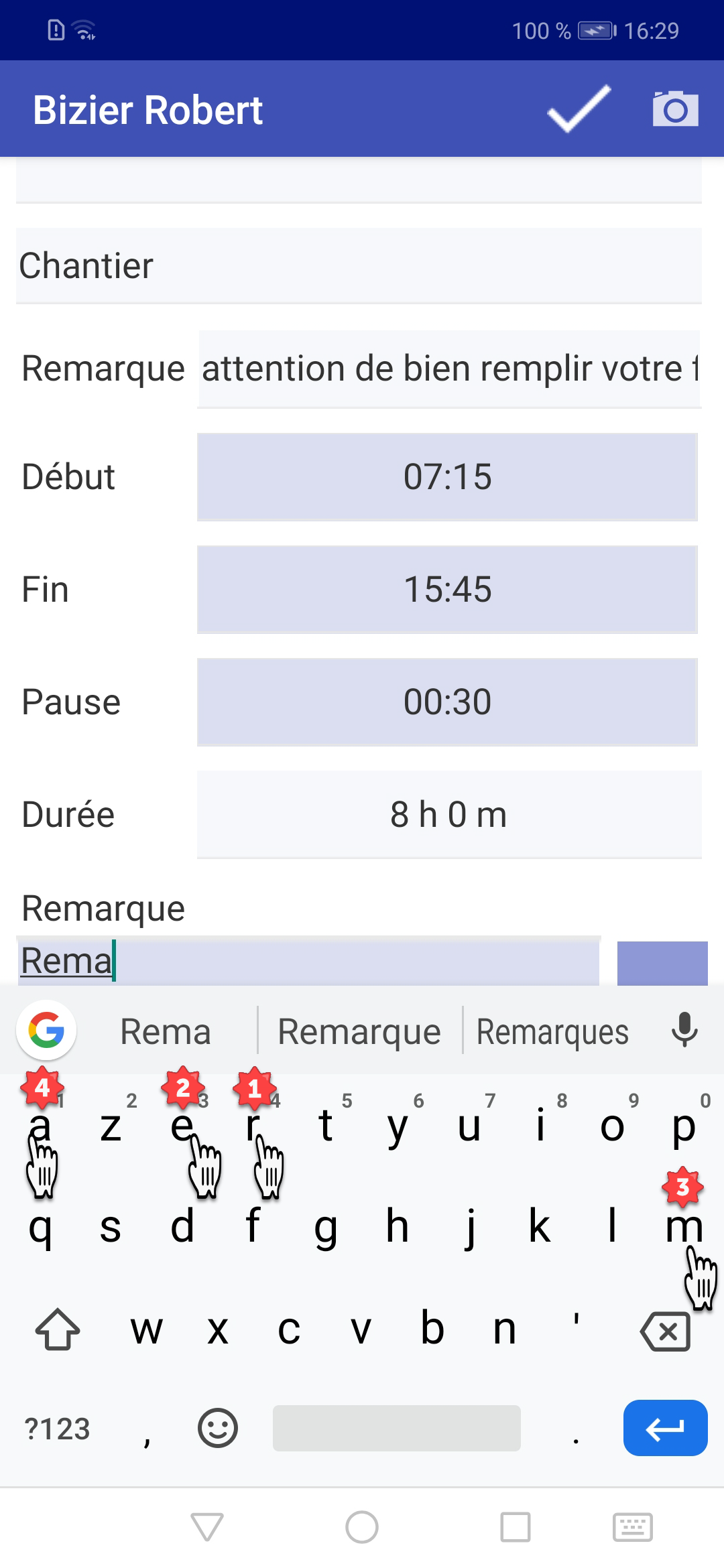Switch keyboard to ?123 symbols layout
Image resolution: width=724 pixels, height=1568 pixels.
click(x=57, y=1429)
